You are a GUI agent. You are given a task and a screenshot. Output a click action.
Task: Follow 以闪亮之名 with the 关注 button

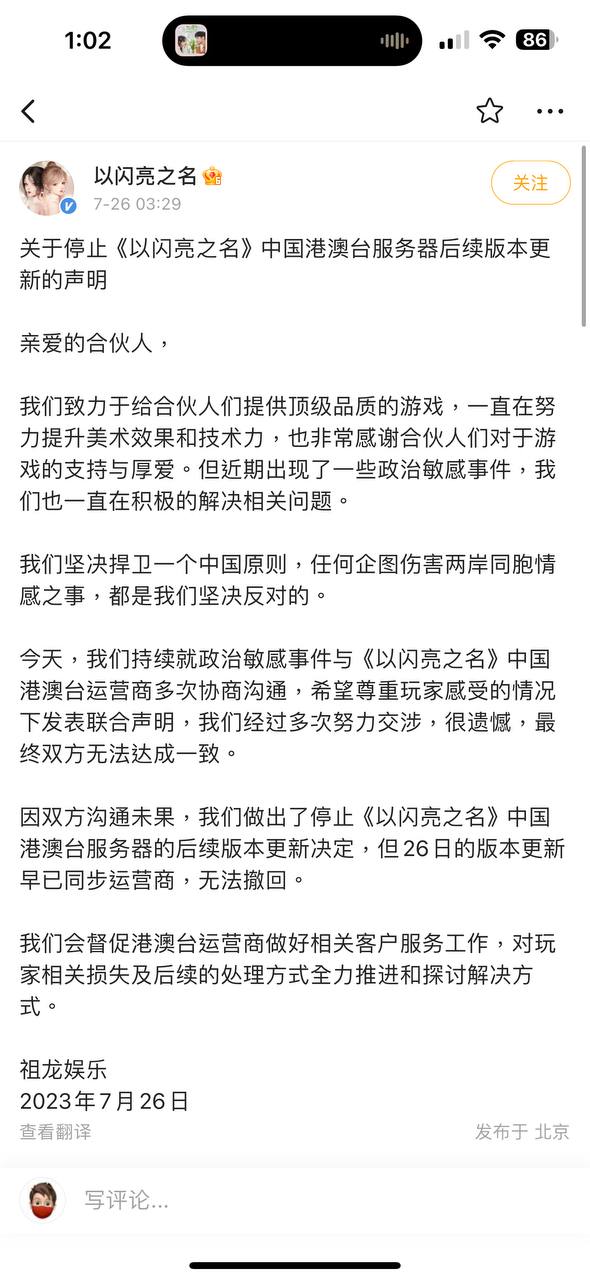(530, 183)
